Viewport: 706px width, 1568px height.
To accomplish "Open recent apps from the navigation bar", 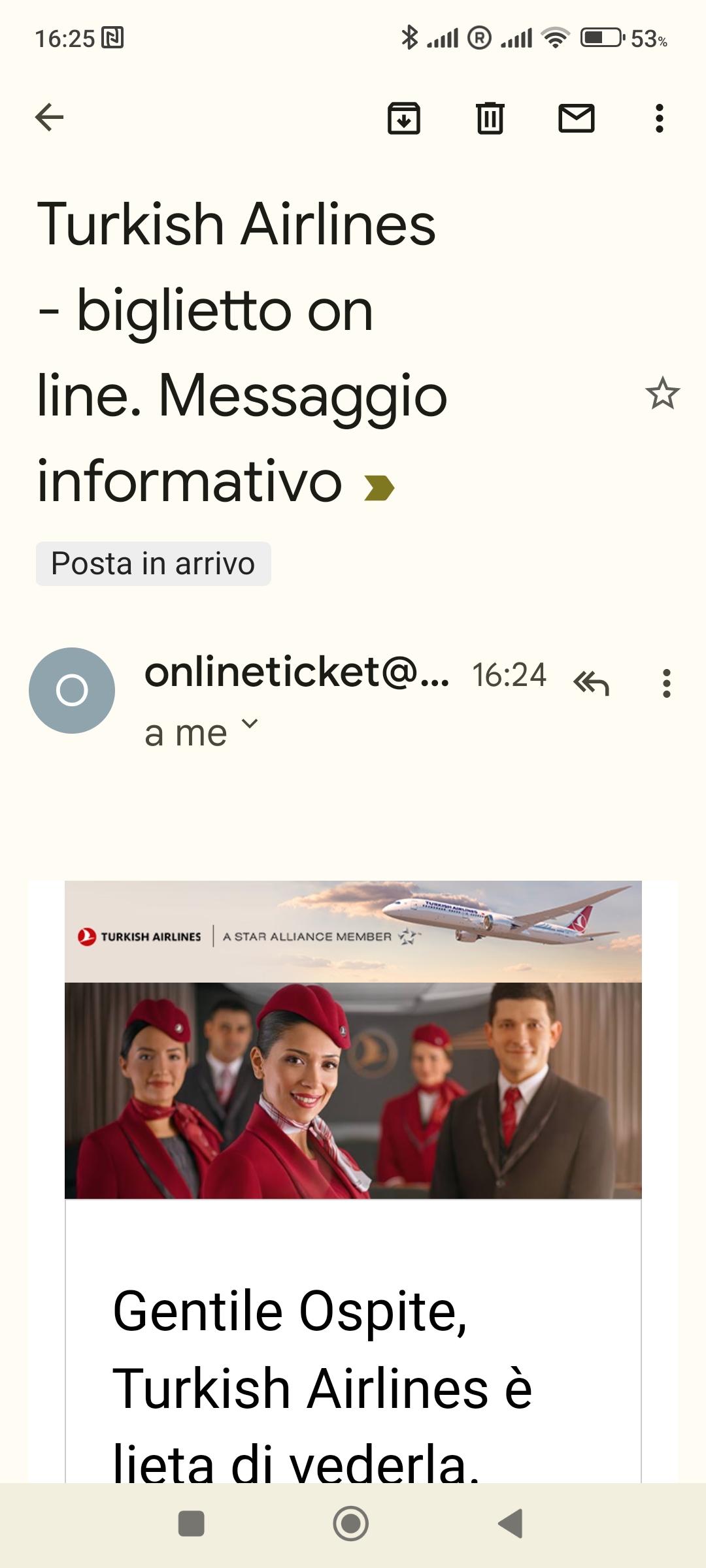I will [192, 1524].
